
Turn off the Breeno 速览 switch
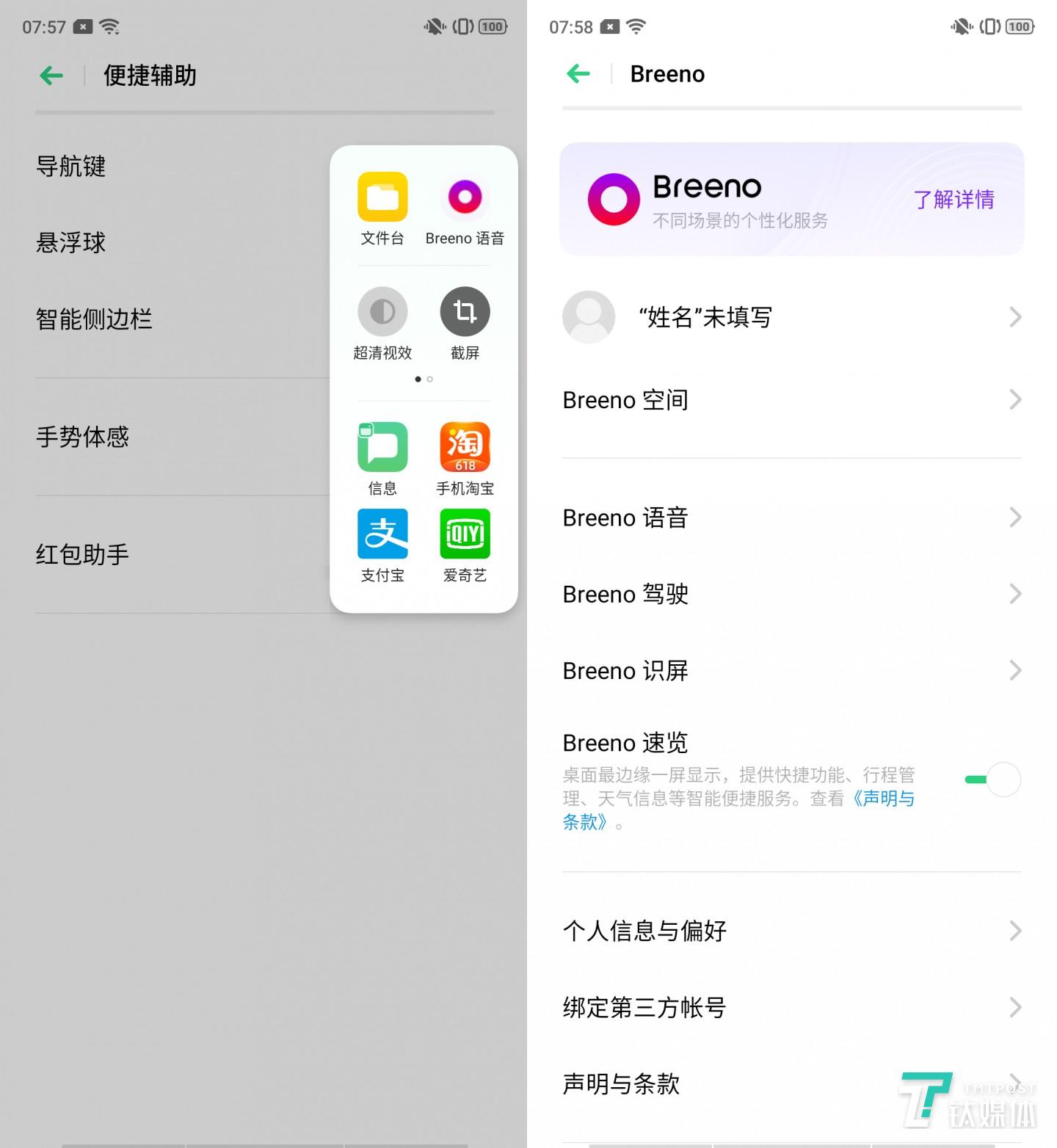point(993,780)
